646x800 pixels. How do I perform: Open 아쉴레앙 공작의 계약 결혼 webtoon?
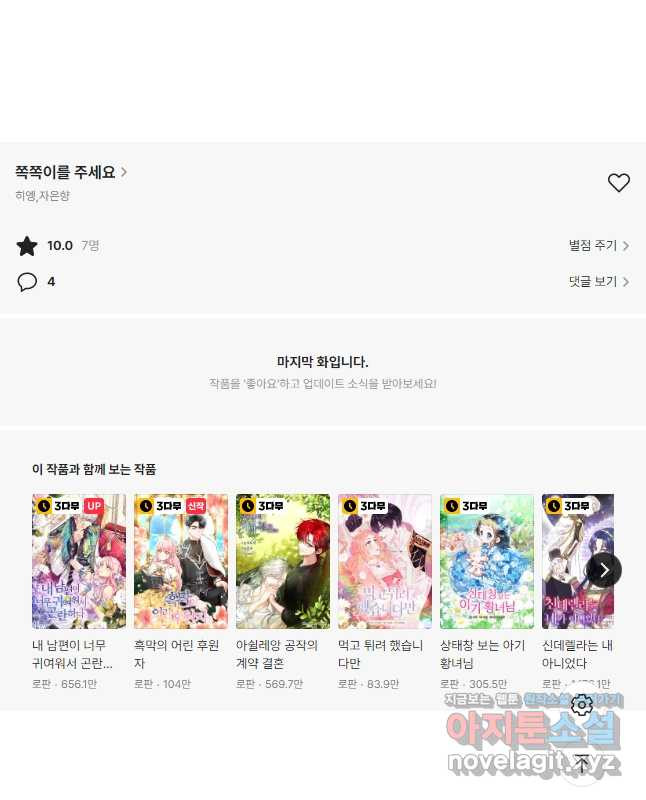point(283,561)
